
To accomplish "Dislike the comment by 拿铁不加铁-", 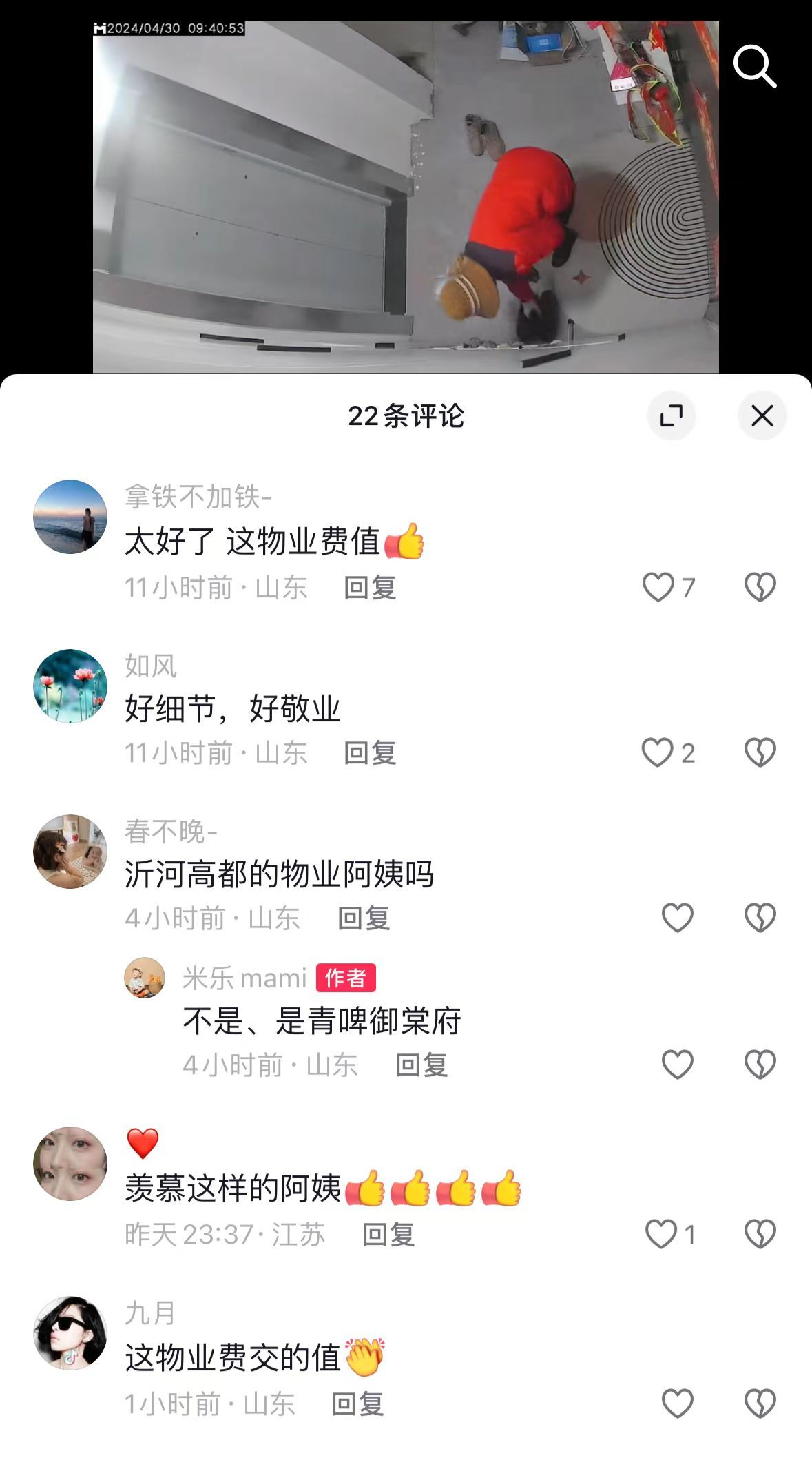I will tap(760, 587).
